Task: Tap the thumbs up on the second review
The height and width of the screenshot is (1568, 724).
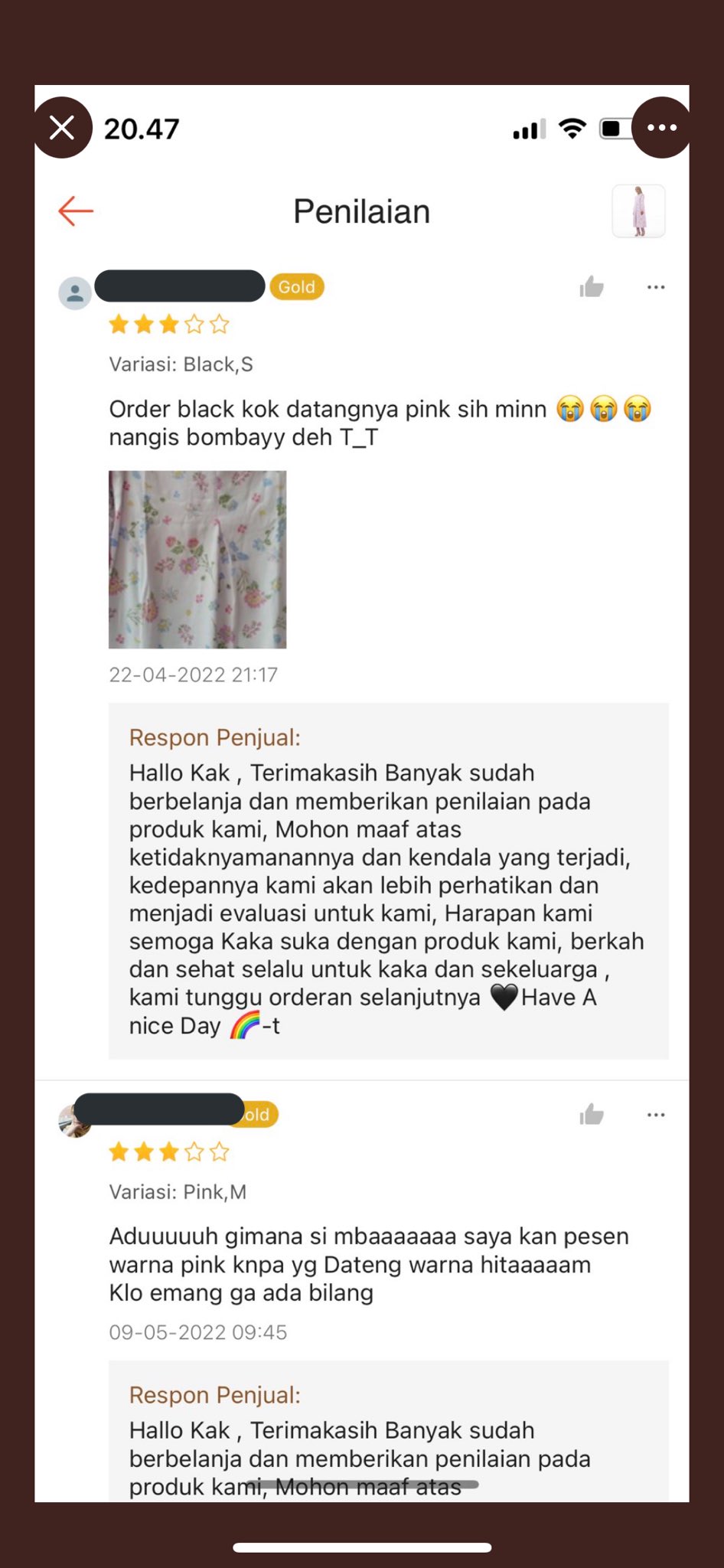Action: point(592,1115)
